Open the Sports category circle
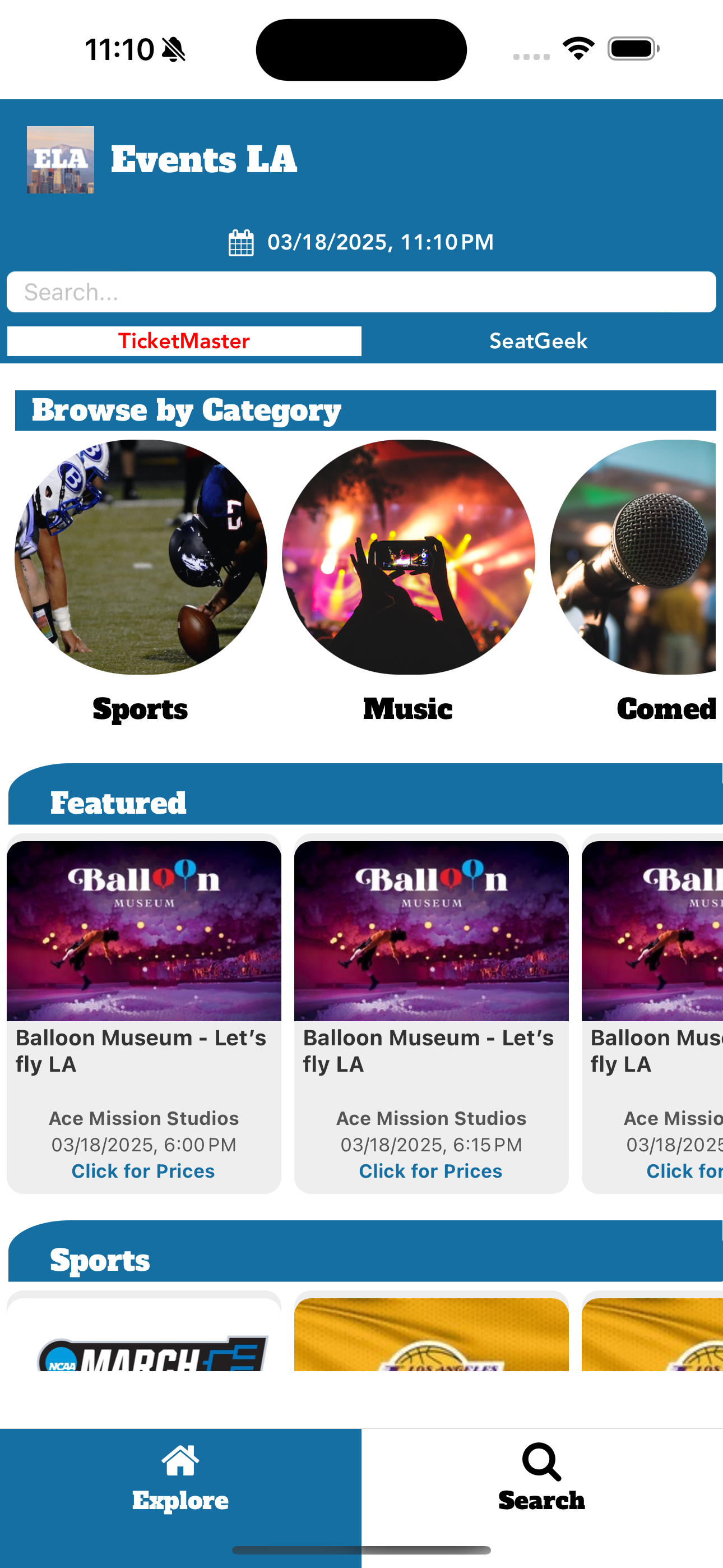The width and height of the screenshot is (723, 1568). [141, 557]
